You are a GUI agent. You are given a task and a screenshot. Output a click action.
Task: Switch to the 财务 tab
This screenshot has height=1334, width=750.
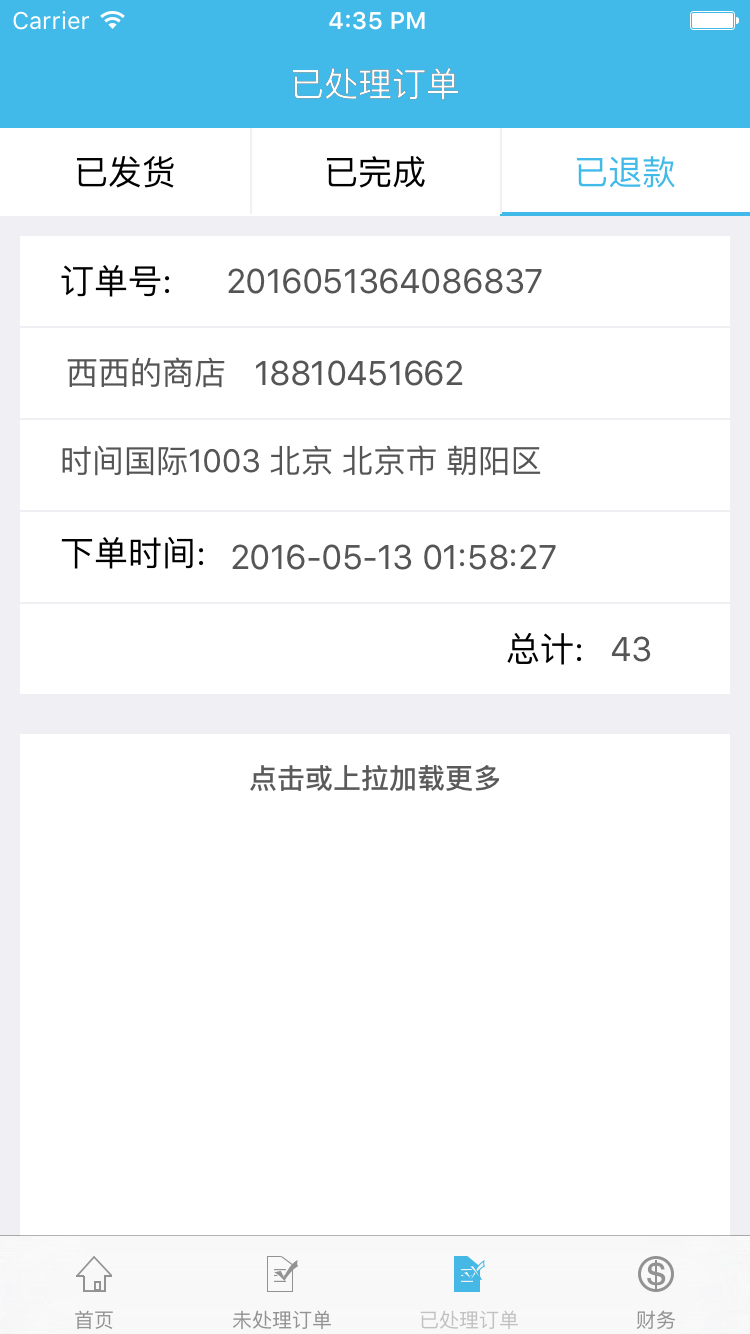click(x=656, y=1290)
